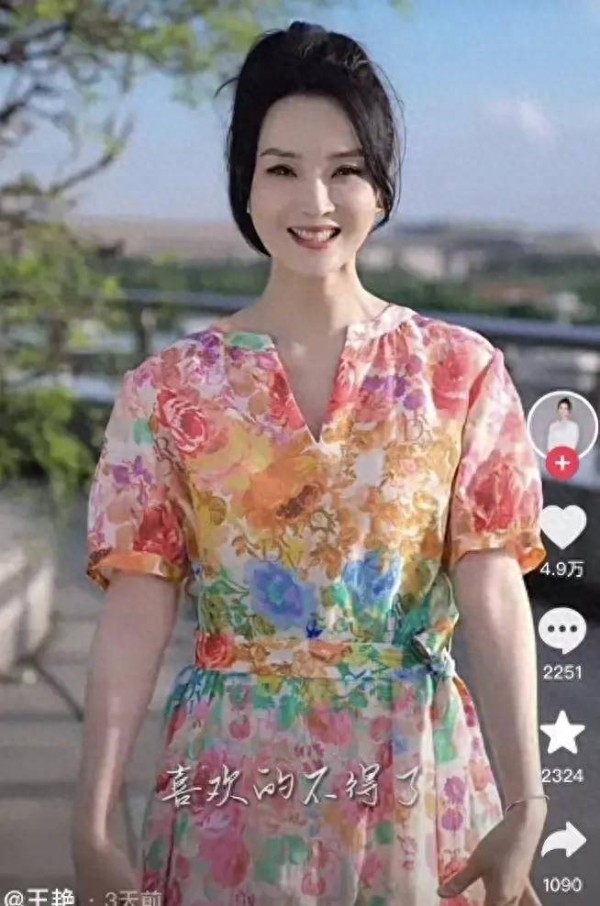Viewport: 600px width, 906px height.
Task: Add this video to favorites star
Action: pos(562,733)
